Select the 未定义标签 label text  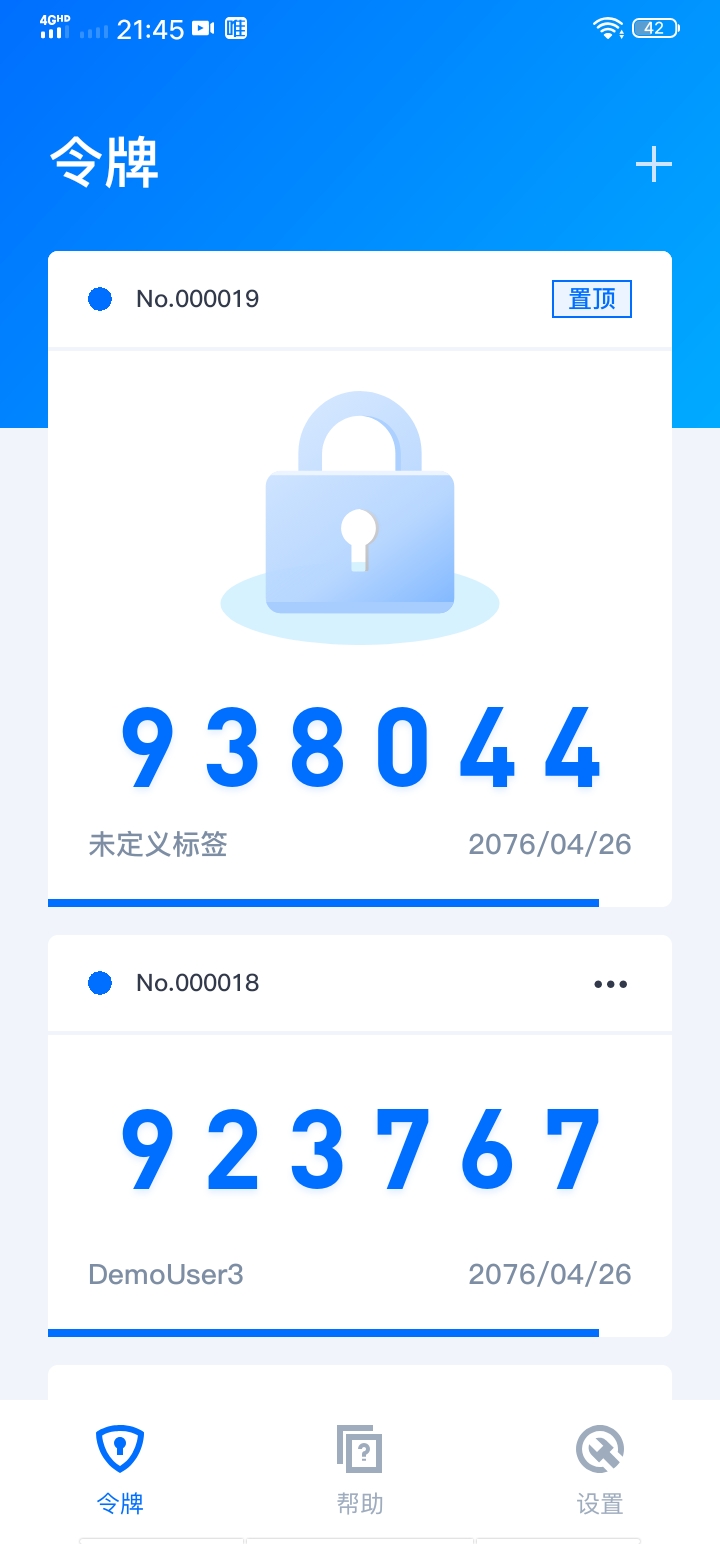tap(157, 845)
